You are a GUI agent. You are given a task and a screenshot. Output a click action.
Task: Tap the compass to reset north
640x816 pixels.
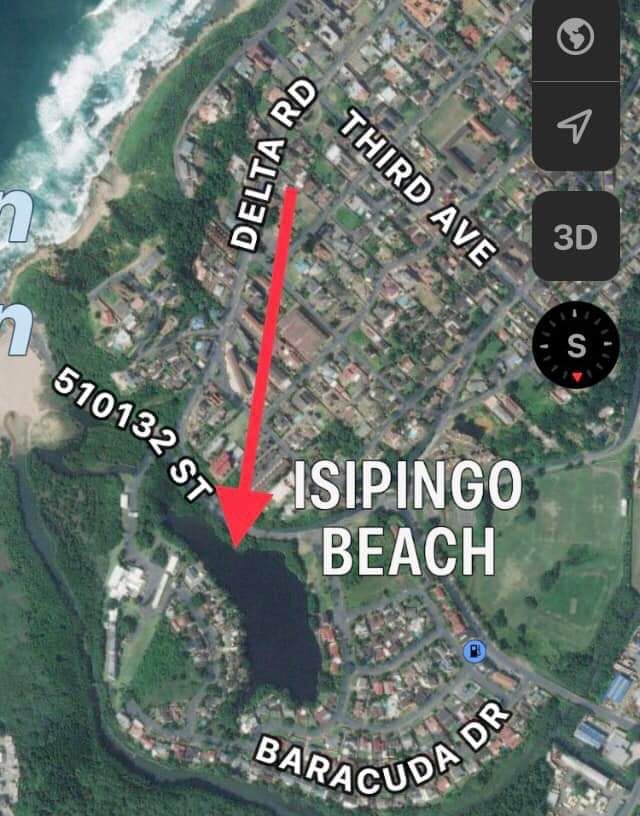[576, 346]
